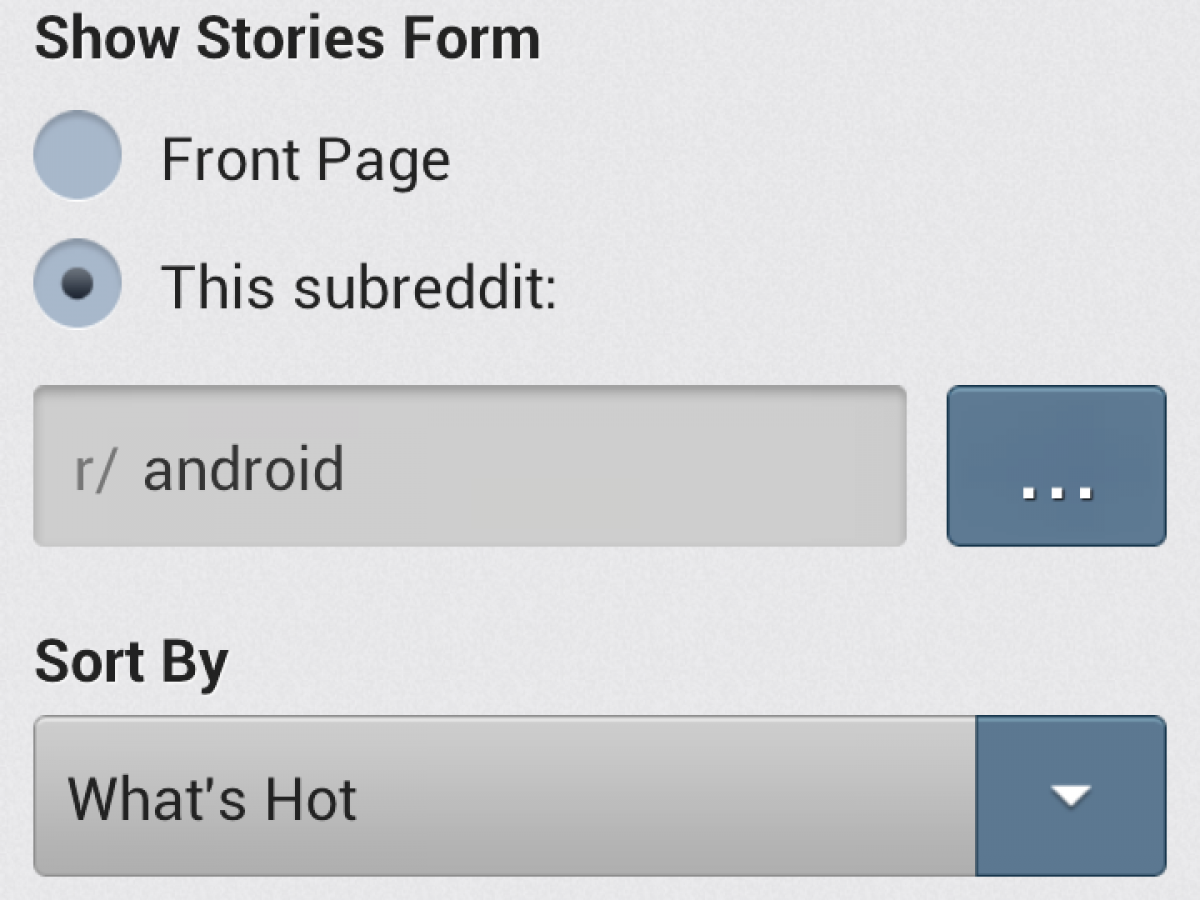Select the Front Page radio option
The width and height of the screenshot is (1200, 900).
tap(78, 156)
